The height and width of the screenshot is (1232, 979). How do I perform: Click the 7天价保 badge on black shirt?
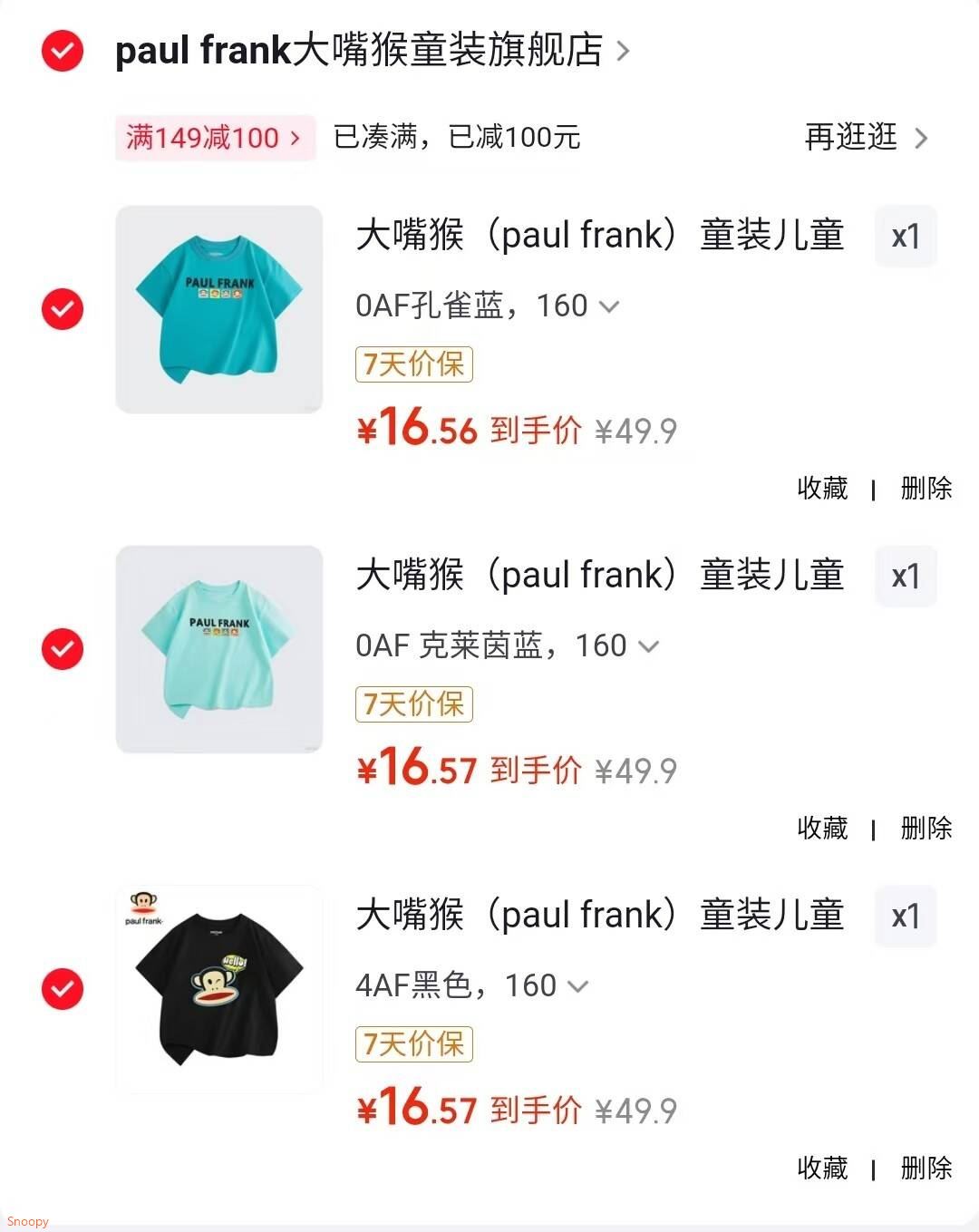pos(413,1044)
